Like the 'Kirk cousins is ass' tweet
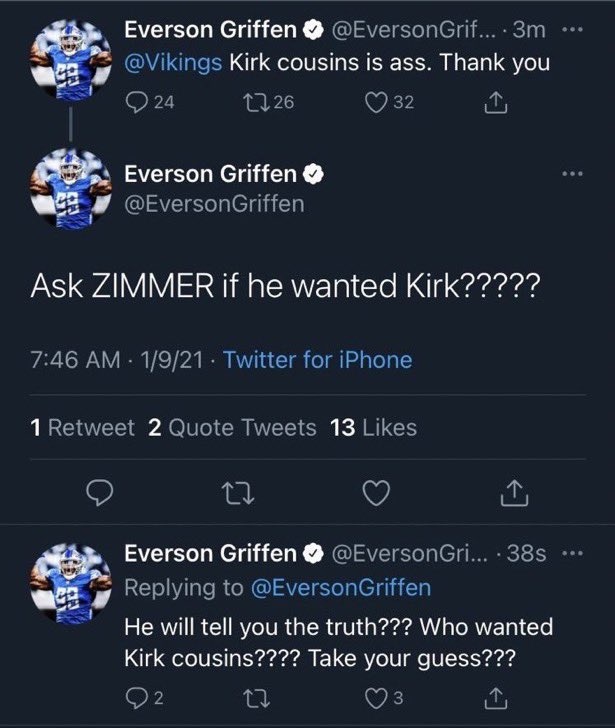Screen dimensions: 615x728 378,100
